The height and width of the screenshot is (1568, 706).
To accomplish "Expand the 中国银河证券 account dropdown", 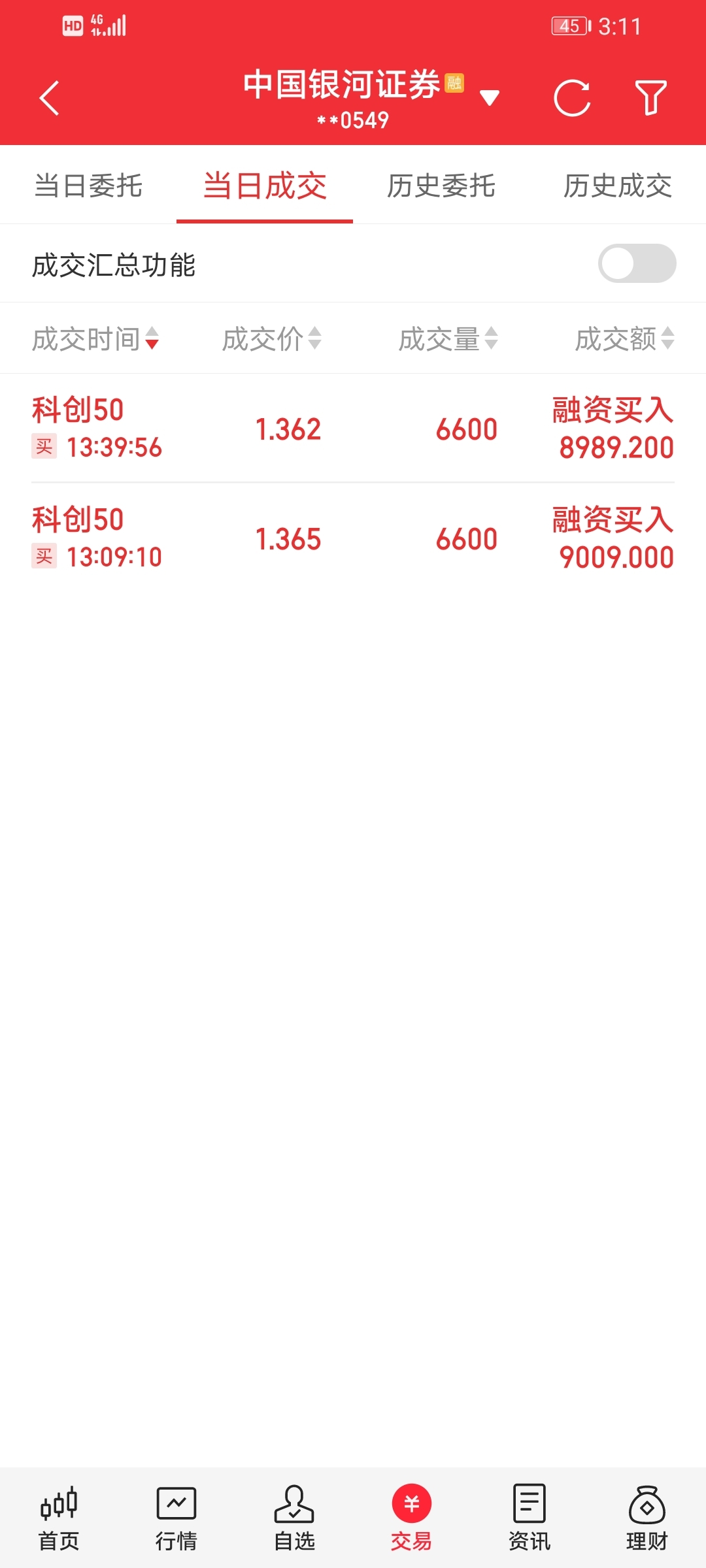I will tap(490, 98).
